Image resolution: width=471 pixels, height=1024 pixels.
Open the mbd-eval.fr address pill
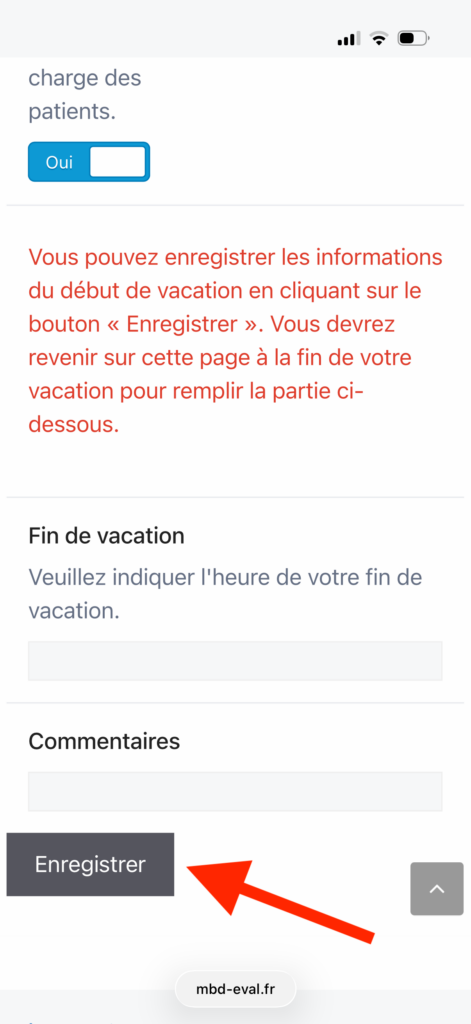point(236,989)
